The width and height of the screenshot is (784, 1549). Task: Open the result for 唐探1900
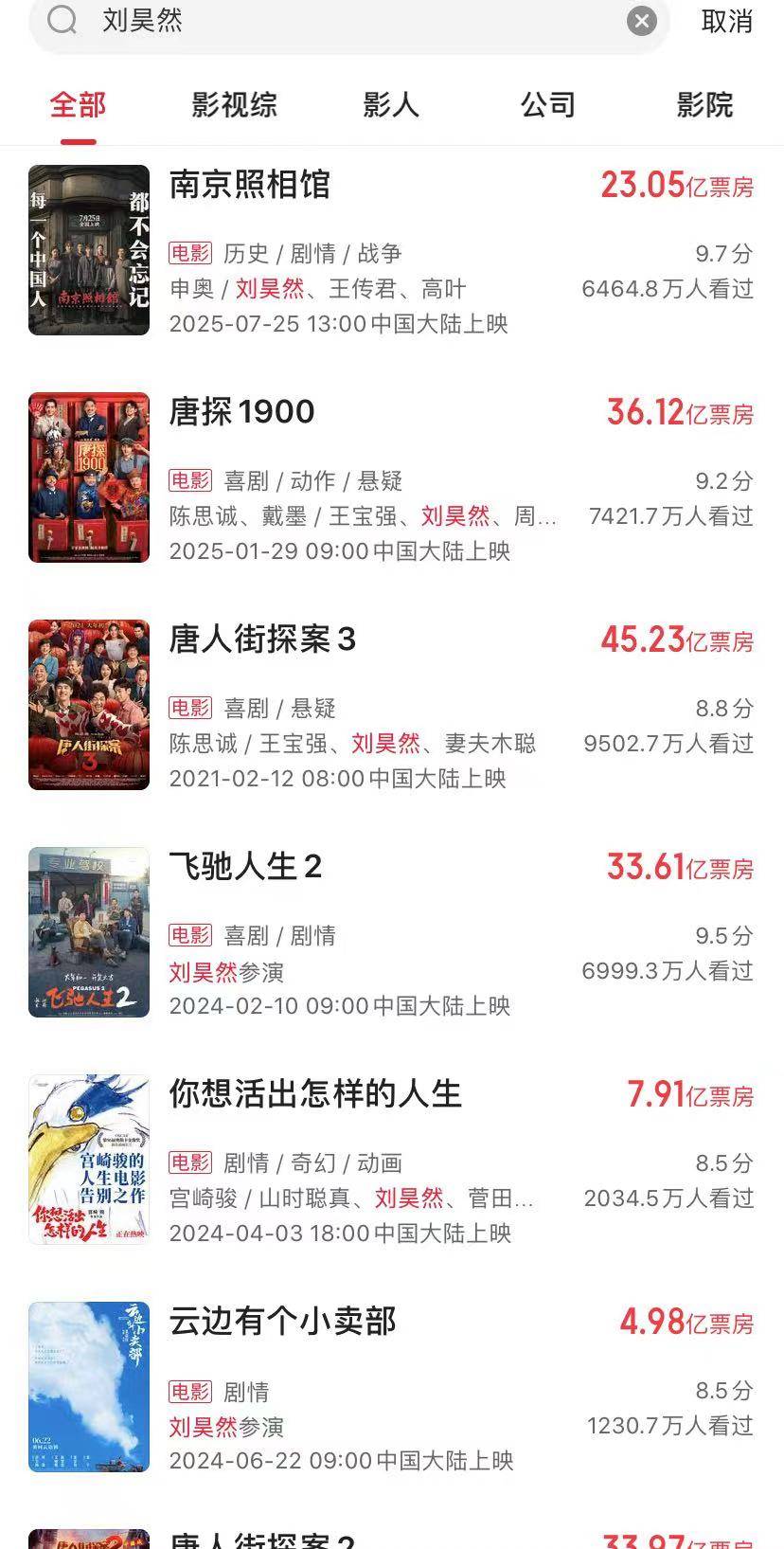click(x=241, y=412)
